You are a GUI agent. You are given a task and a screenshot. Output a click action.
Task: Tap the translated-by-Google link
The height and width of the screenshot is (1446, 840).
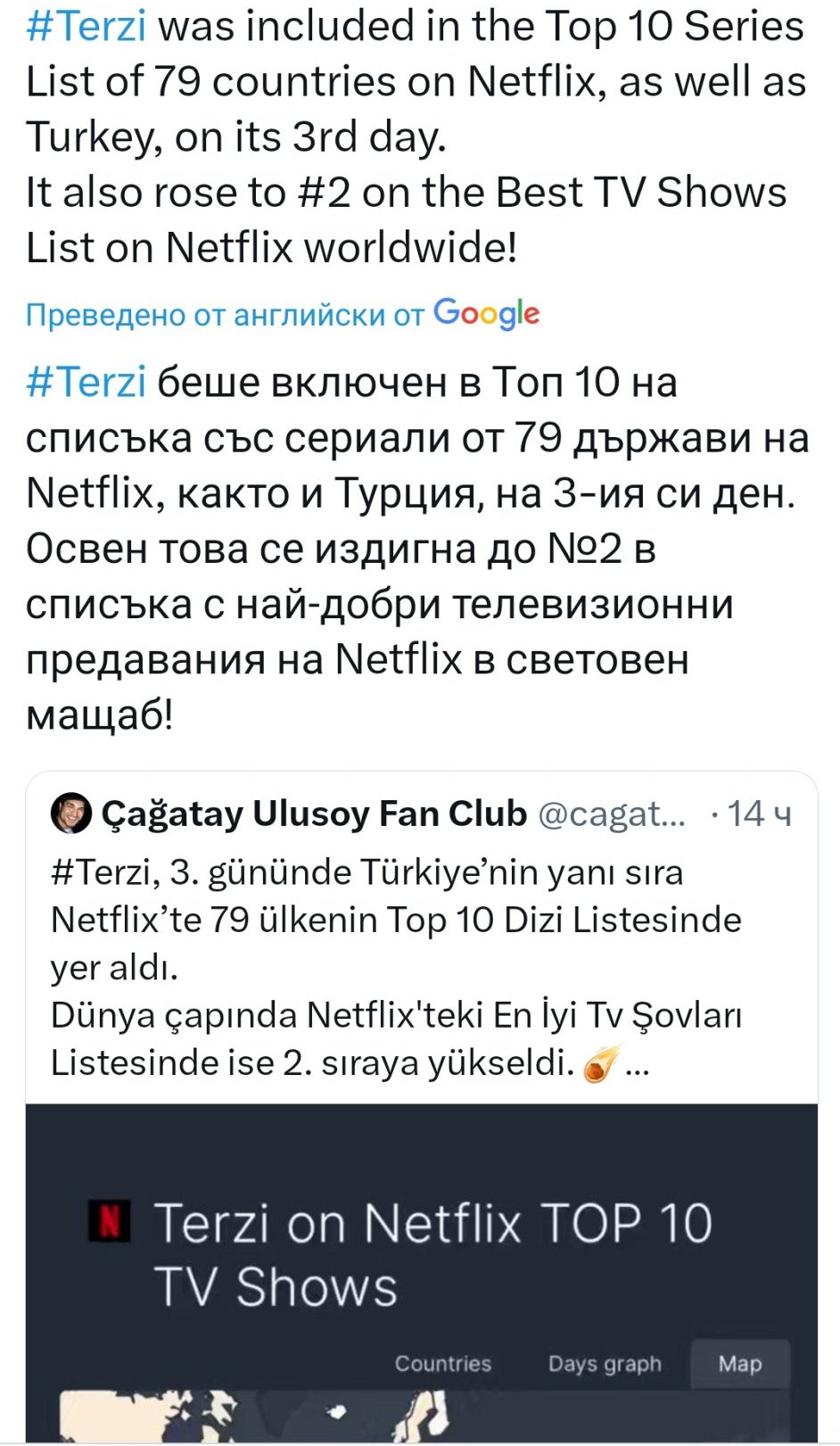[x=283, y=314]
